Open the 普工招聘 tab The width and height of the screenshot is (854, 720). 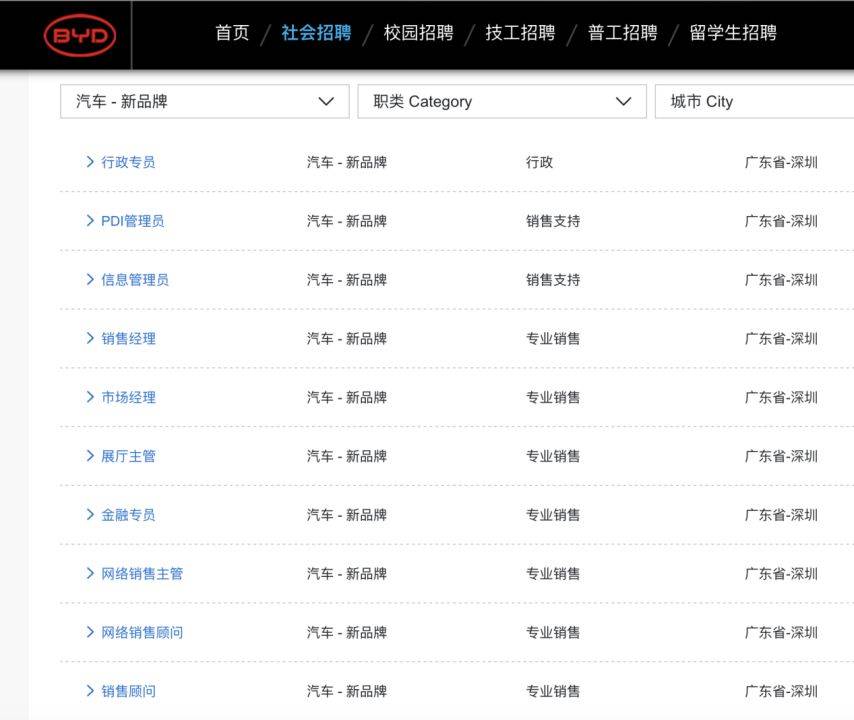pos(622,33)
